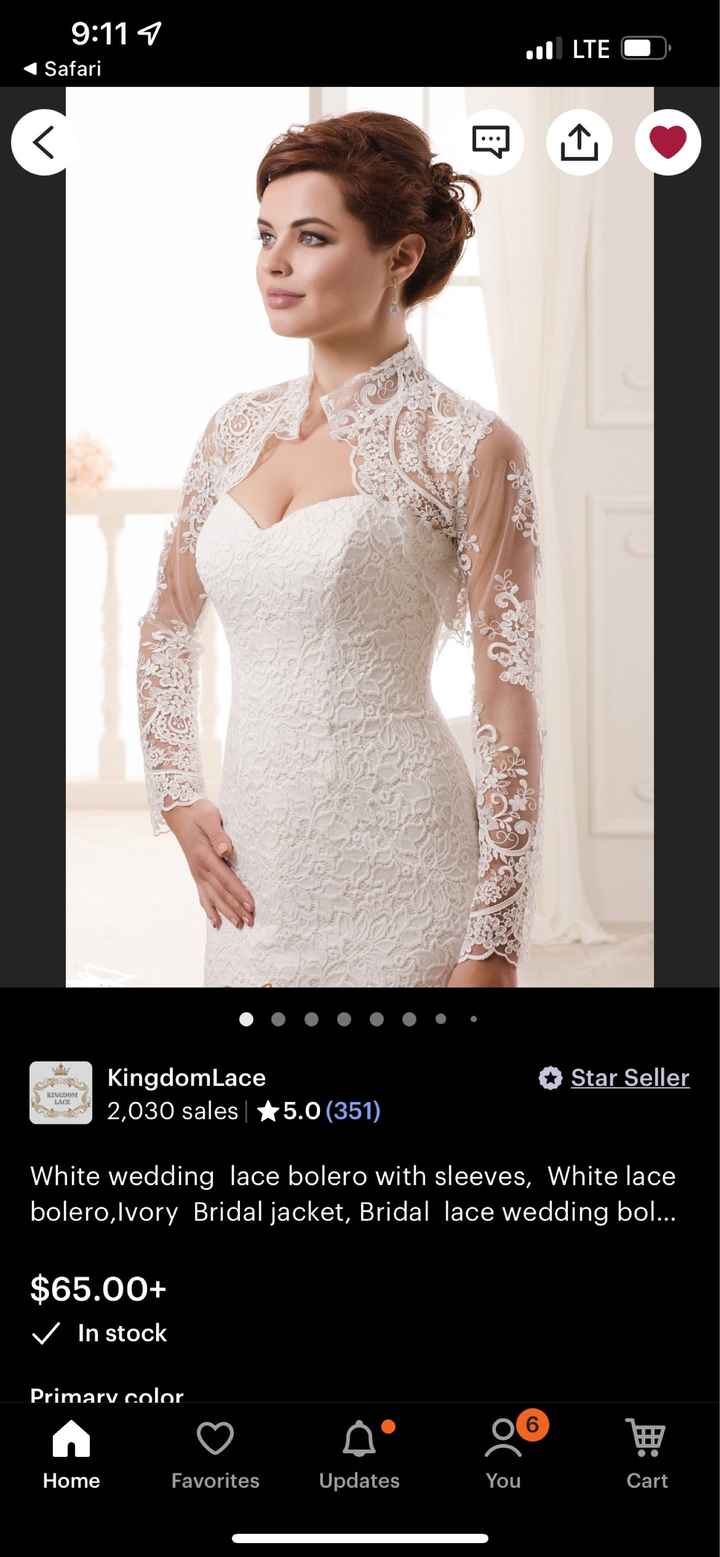The width and height of the screenshot is (720, 1557).
Task: Toggle the Home tab selection
Action: (x=70, y=1449)
